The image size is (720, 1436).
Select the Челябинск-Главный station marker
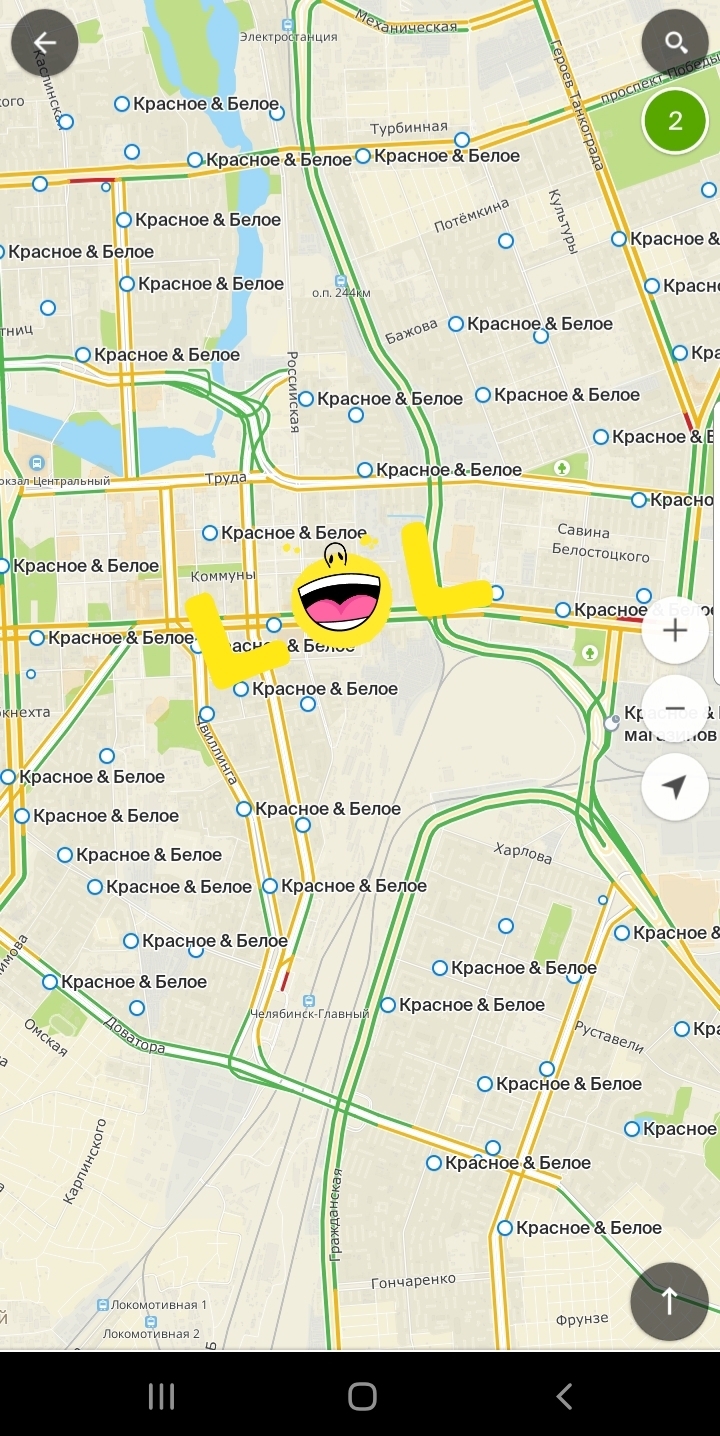coord(309,999)
